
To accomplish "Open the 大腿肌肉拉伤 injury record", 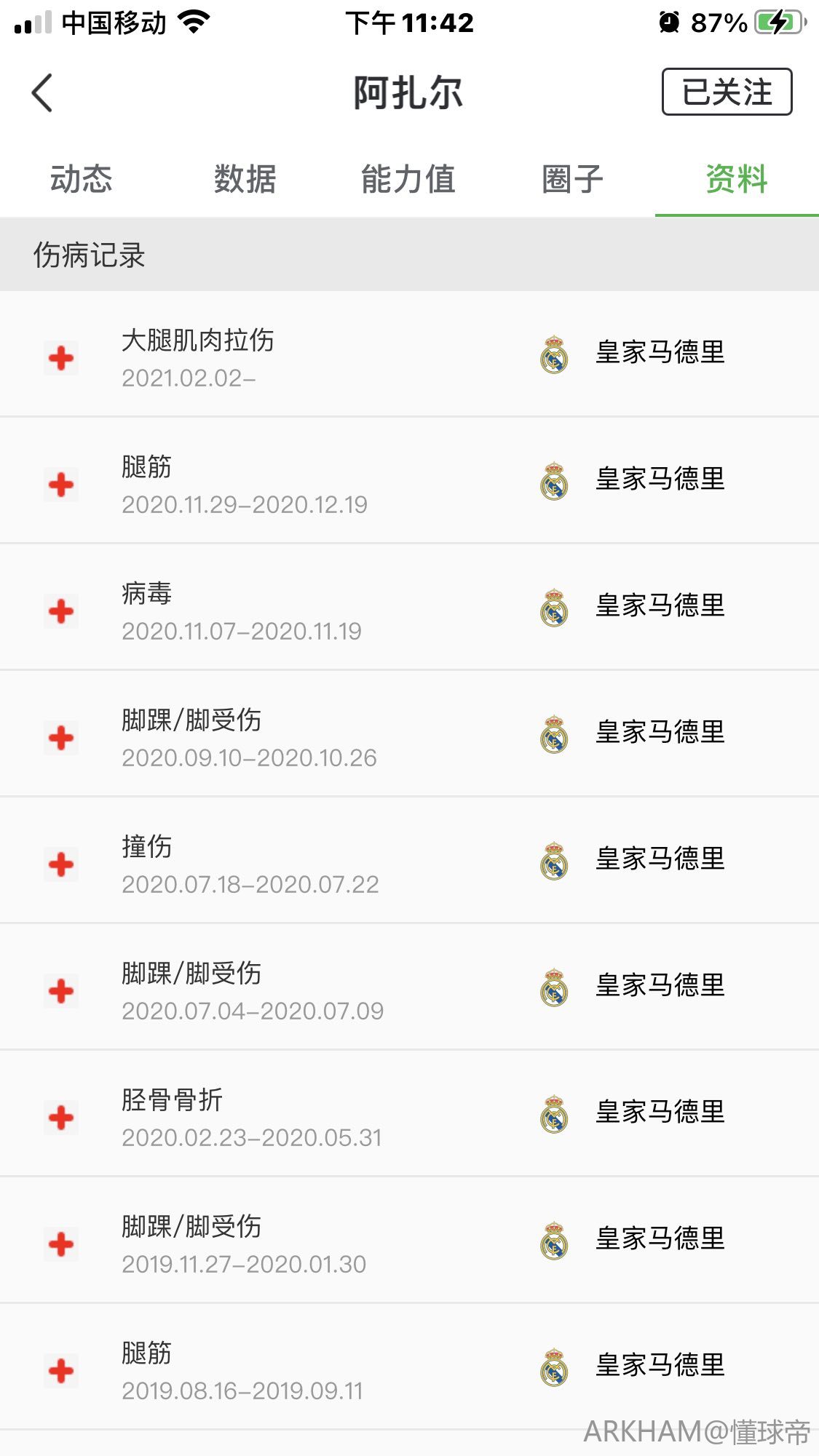I will [409, 354].
